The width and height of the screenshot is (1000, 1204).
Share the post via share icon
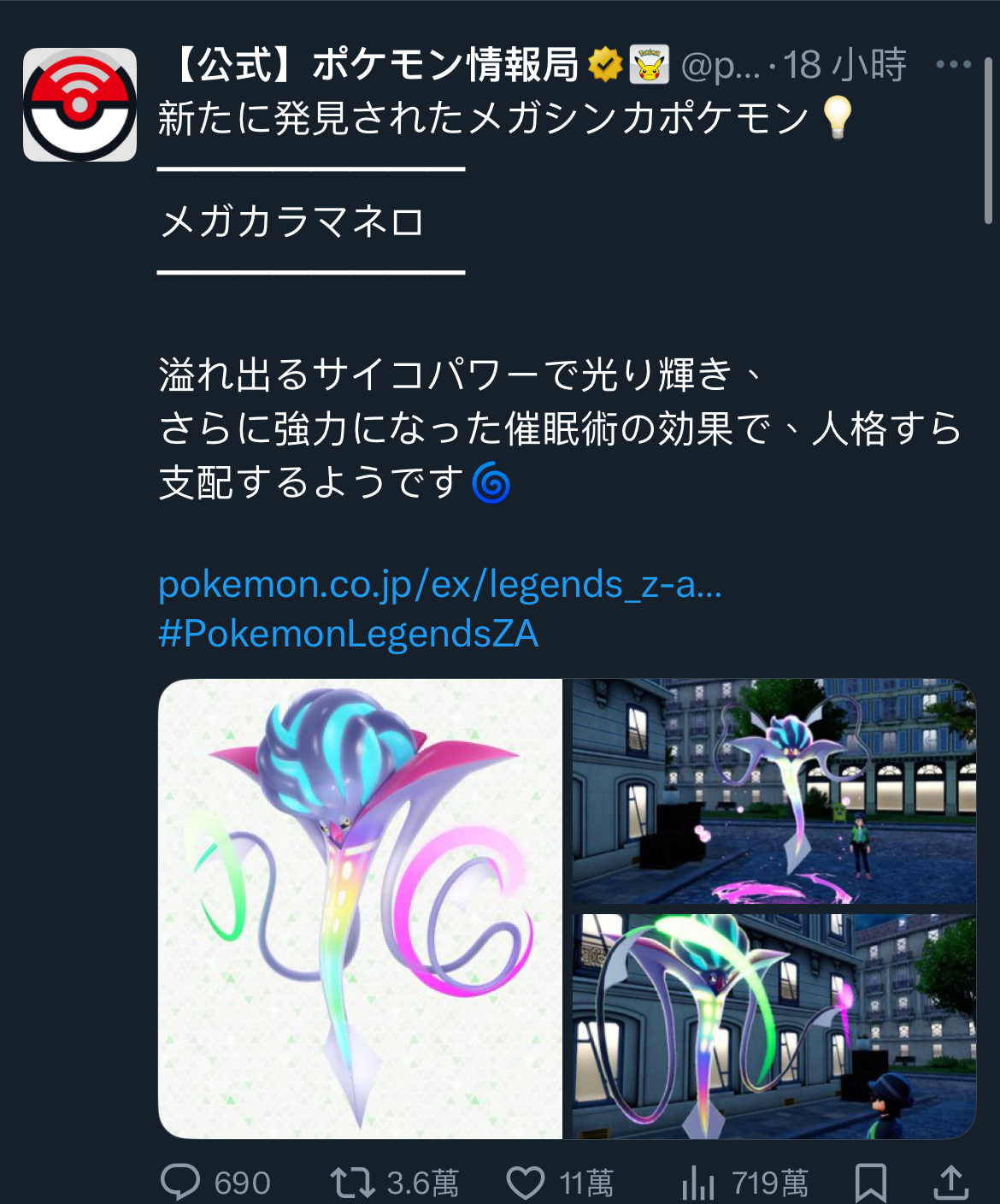pyautogui.click(x=950, y=1183)
